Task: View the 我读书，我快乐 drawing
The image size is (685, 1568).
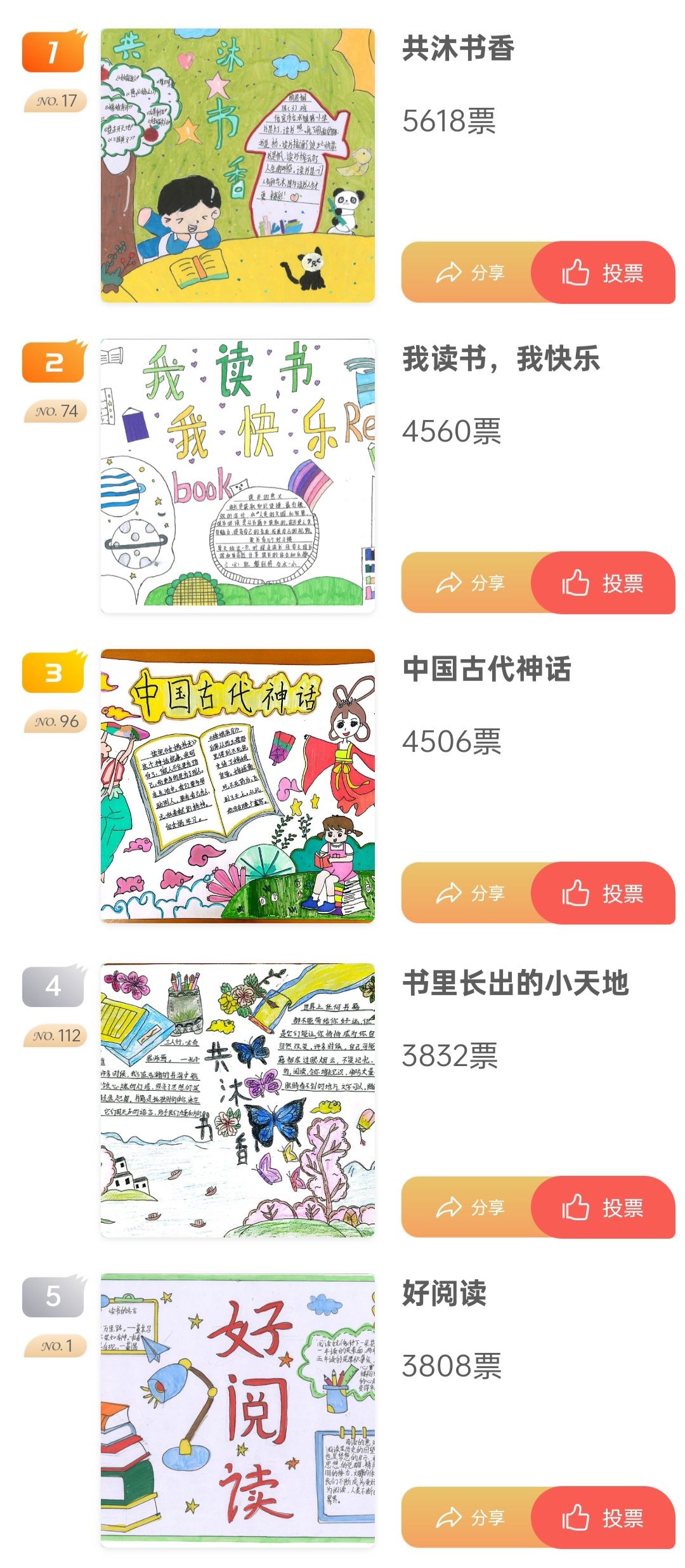Action: (237, 475)
